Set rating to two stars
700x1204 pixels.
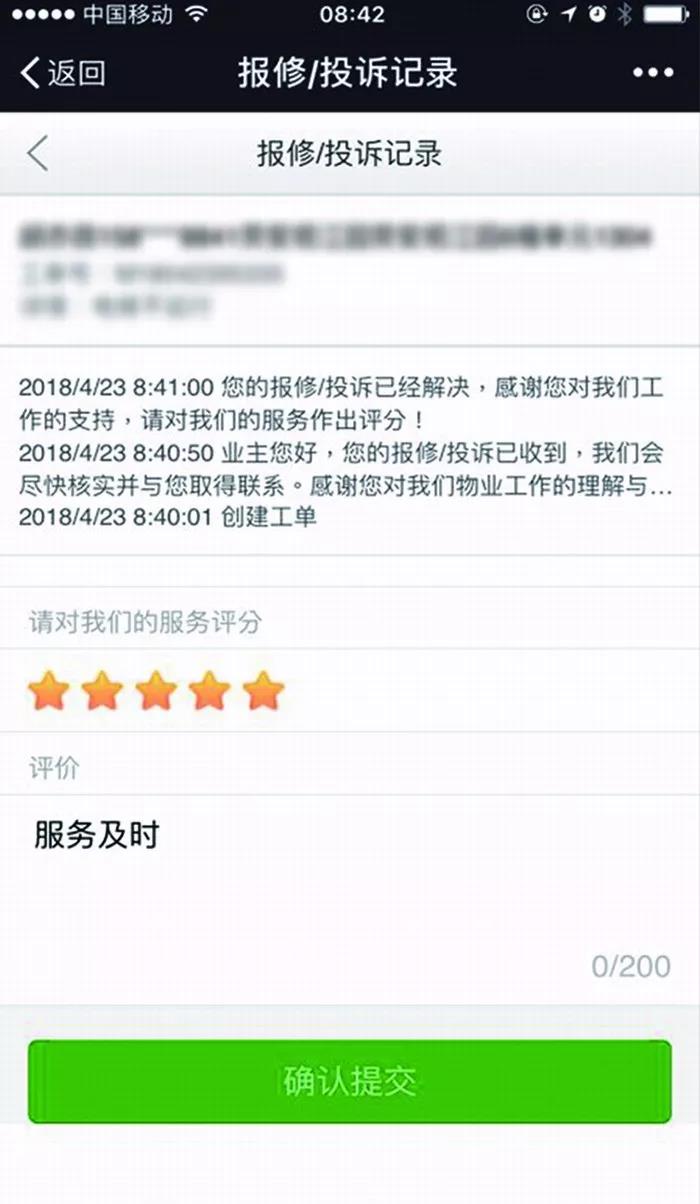point(103,690)
